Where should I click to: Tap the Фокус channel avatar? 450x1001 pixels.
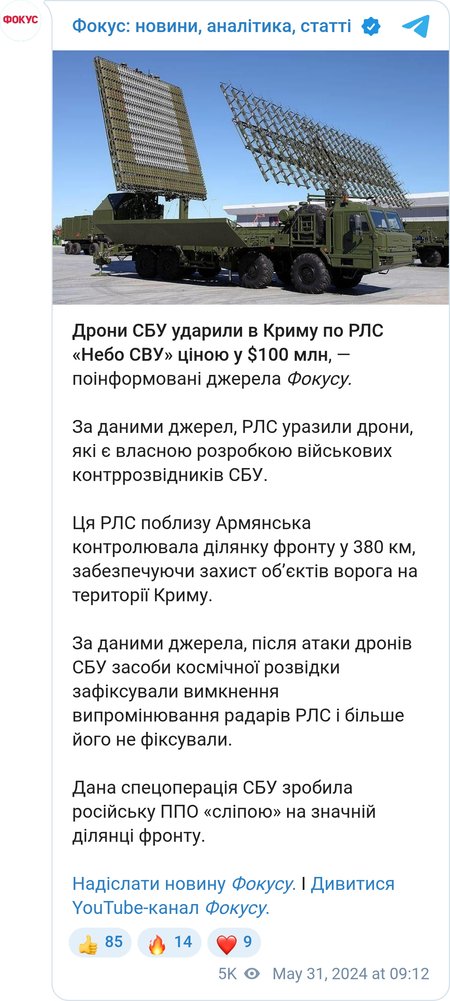pos(20,20)
